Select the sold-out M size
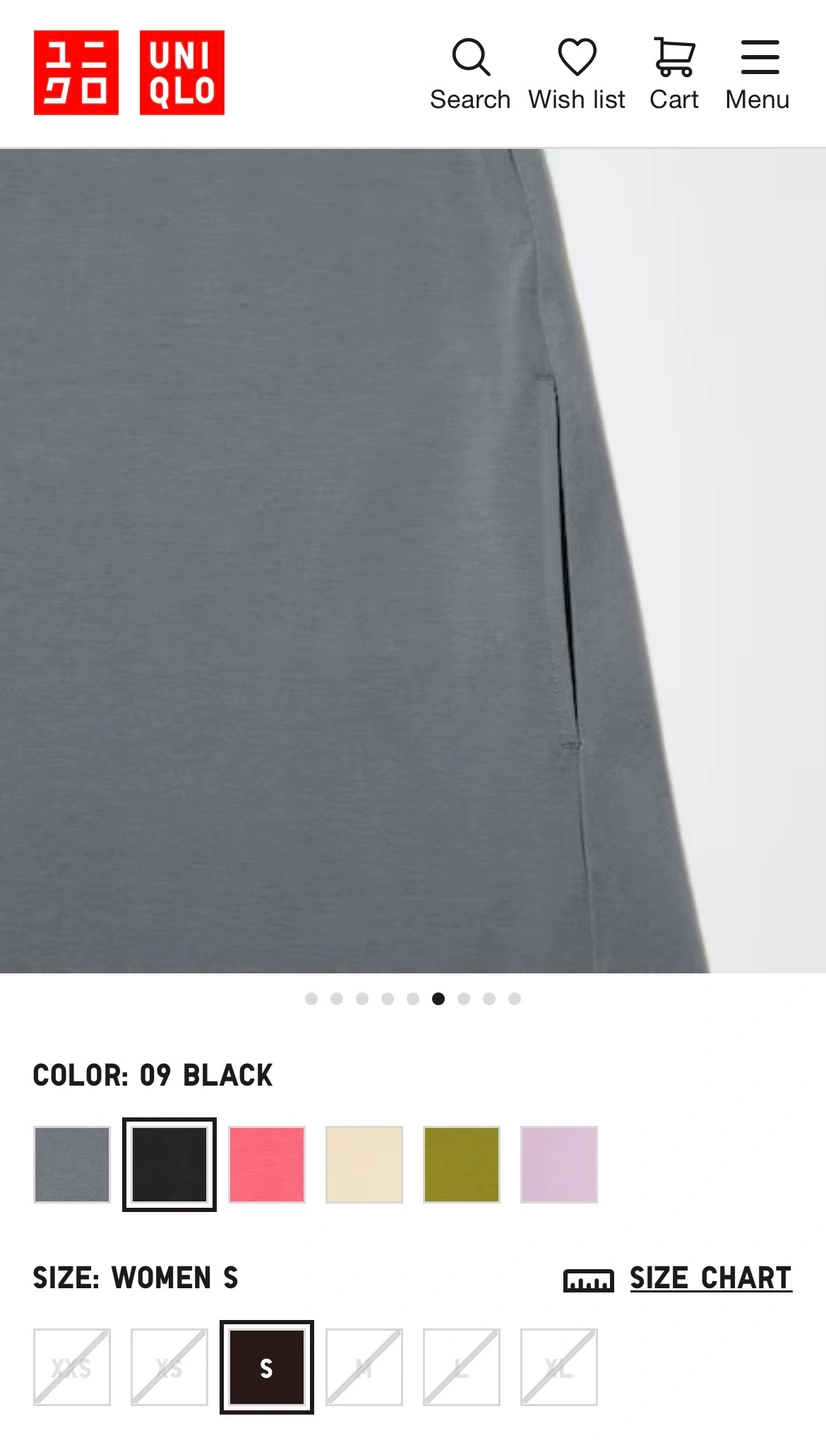This screenshot has width=826, height=1440. [x=364, y=1367]
